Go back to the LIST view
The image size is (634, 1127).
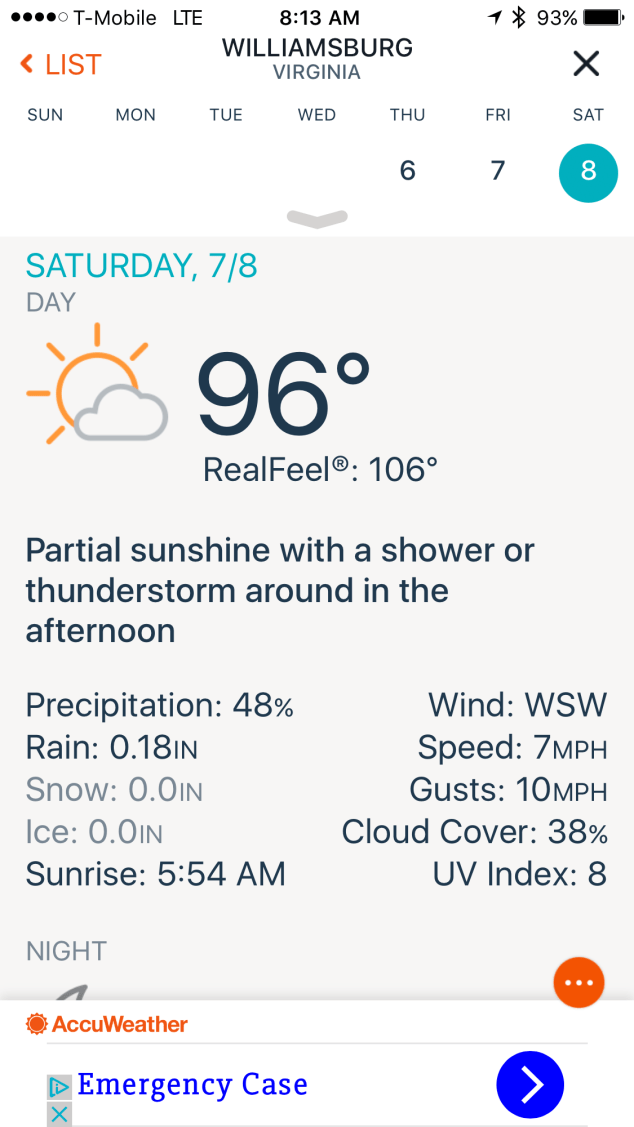tap(60, 65)
